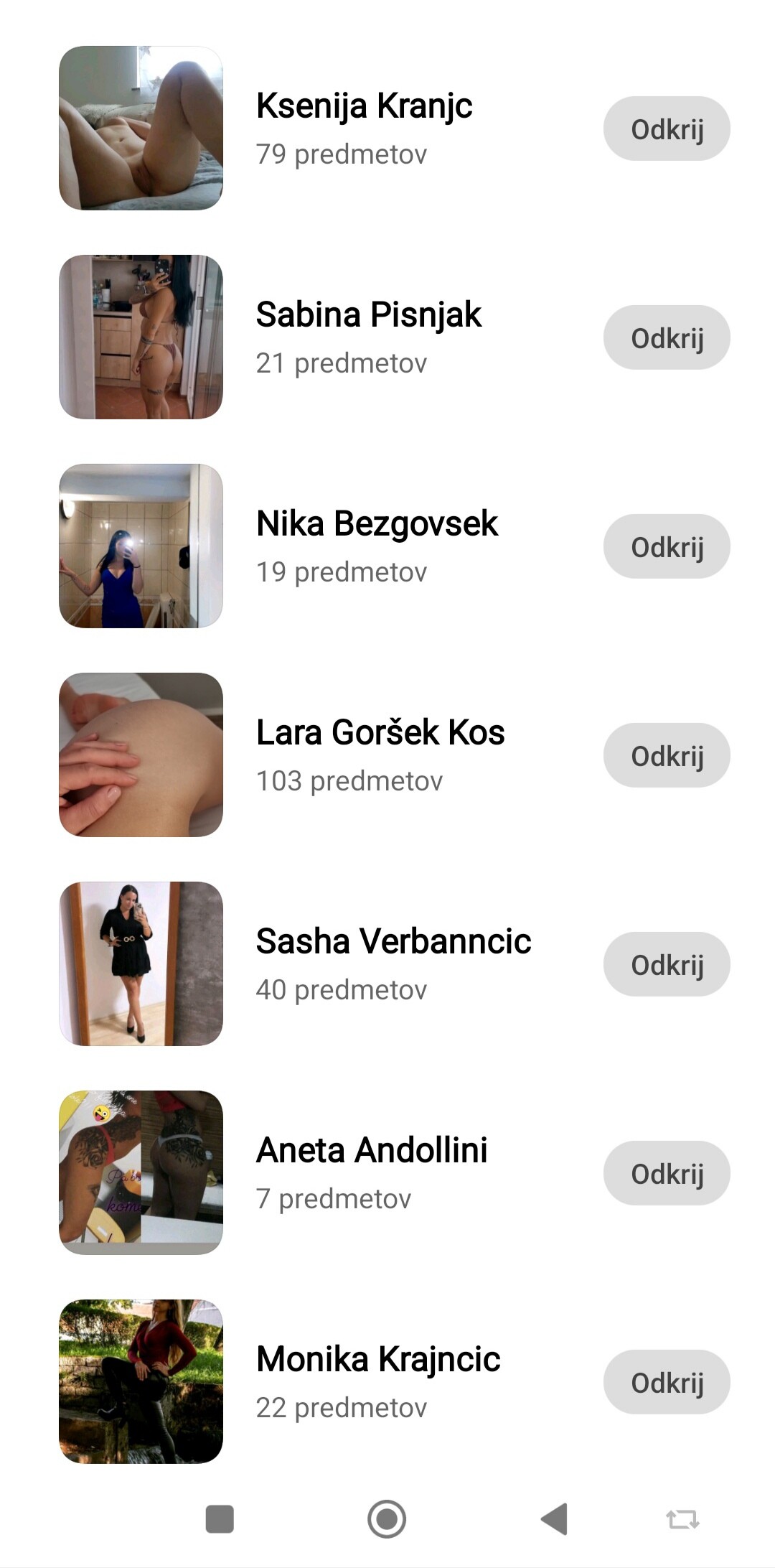
Task: Go back with the system back button
Action: pos(554,1519)
